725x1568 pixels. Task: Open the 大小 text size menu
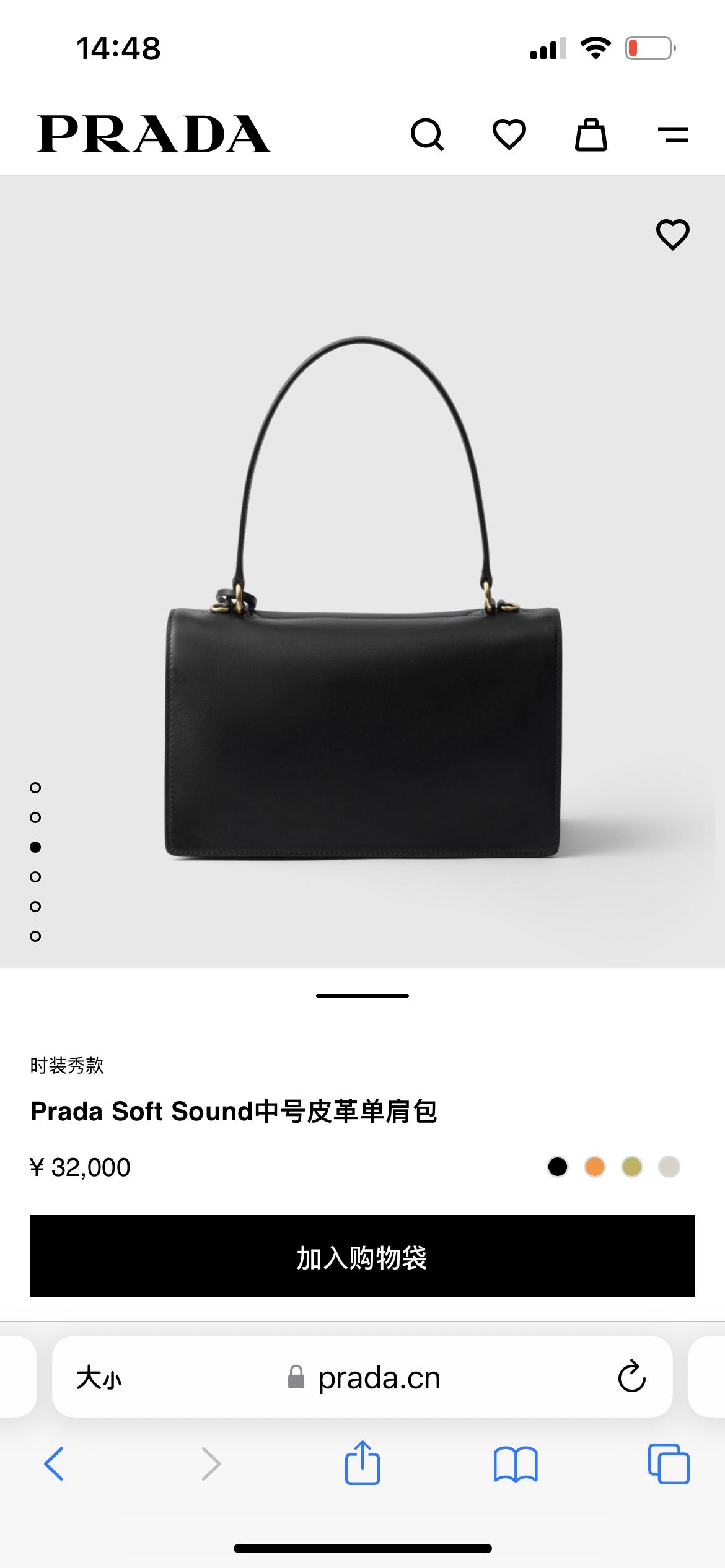99,1379
